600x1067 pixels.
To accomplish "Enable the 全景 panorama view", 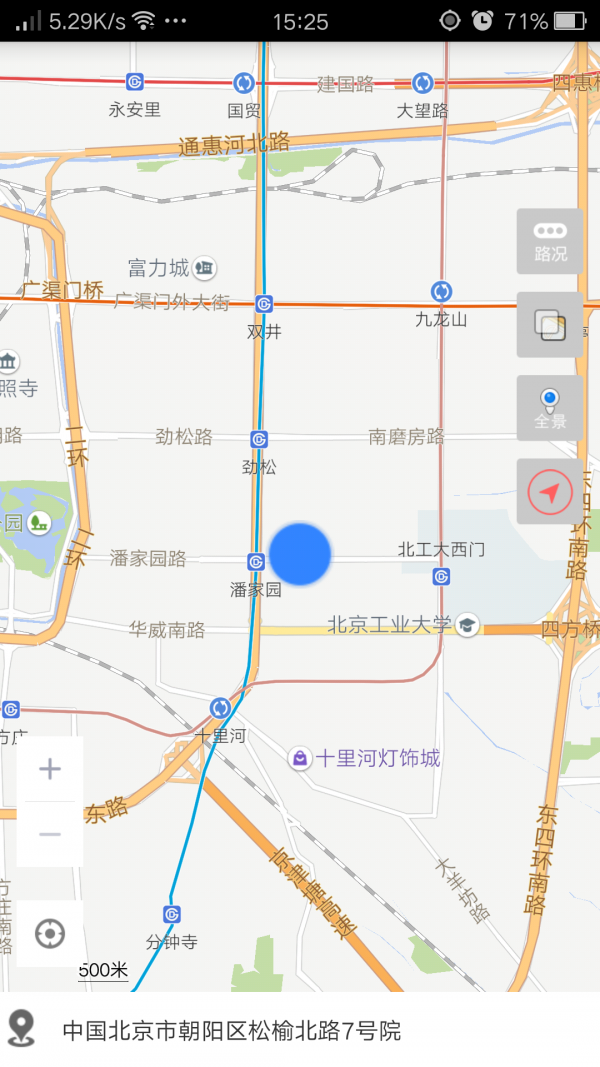I will [550, 408].
